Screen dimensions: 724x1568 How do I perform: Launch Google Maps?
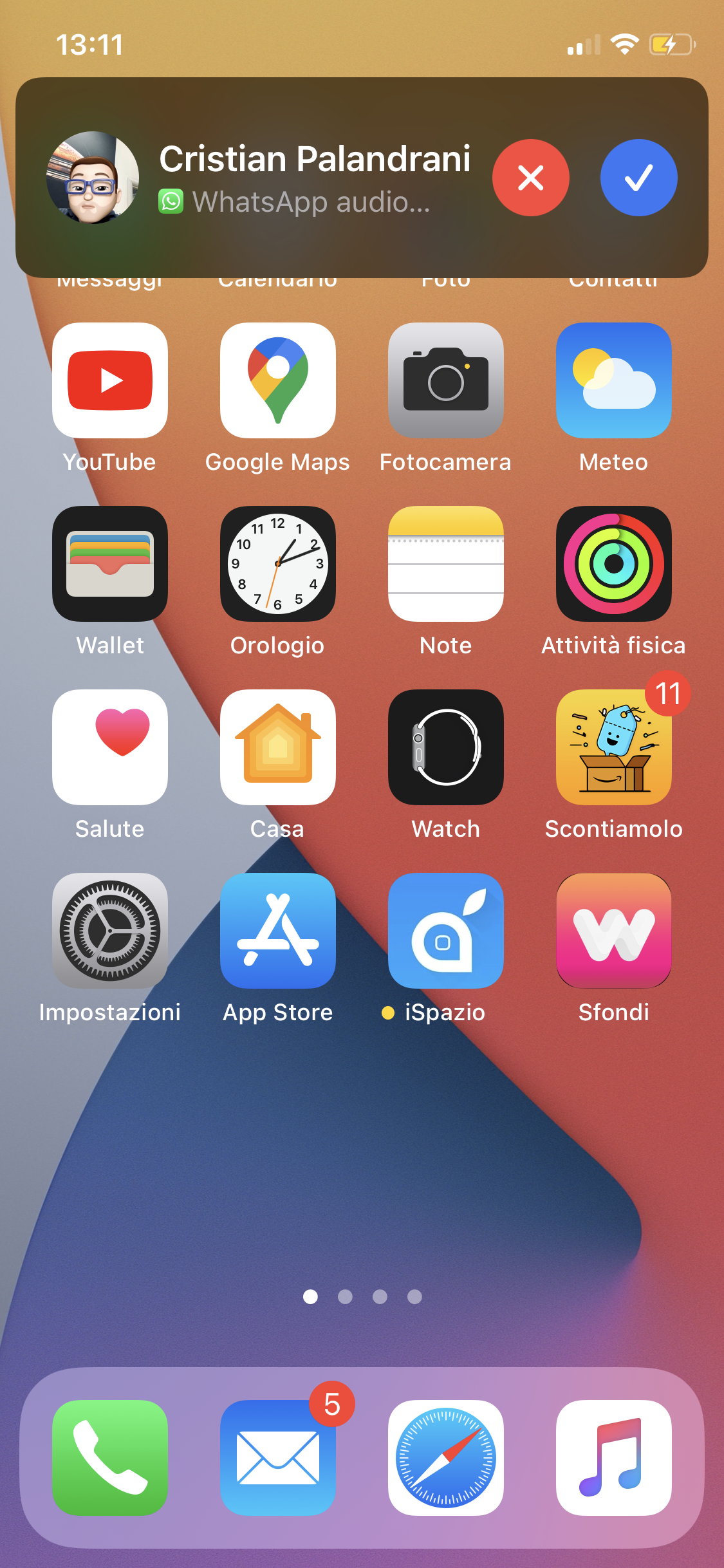point(278,380)
